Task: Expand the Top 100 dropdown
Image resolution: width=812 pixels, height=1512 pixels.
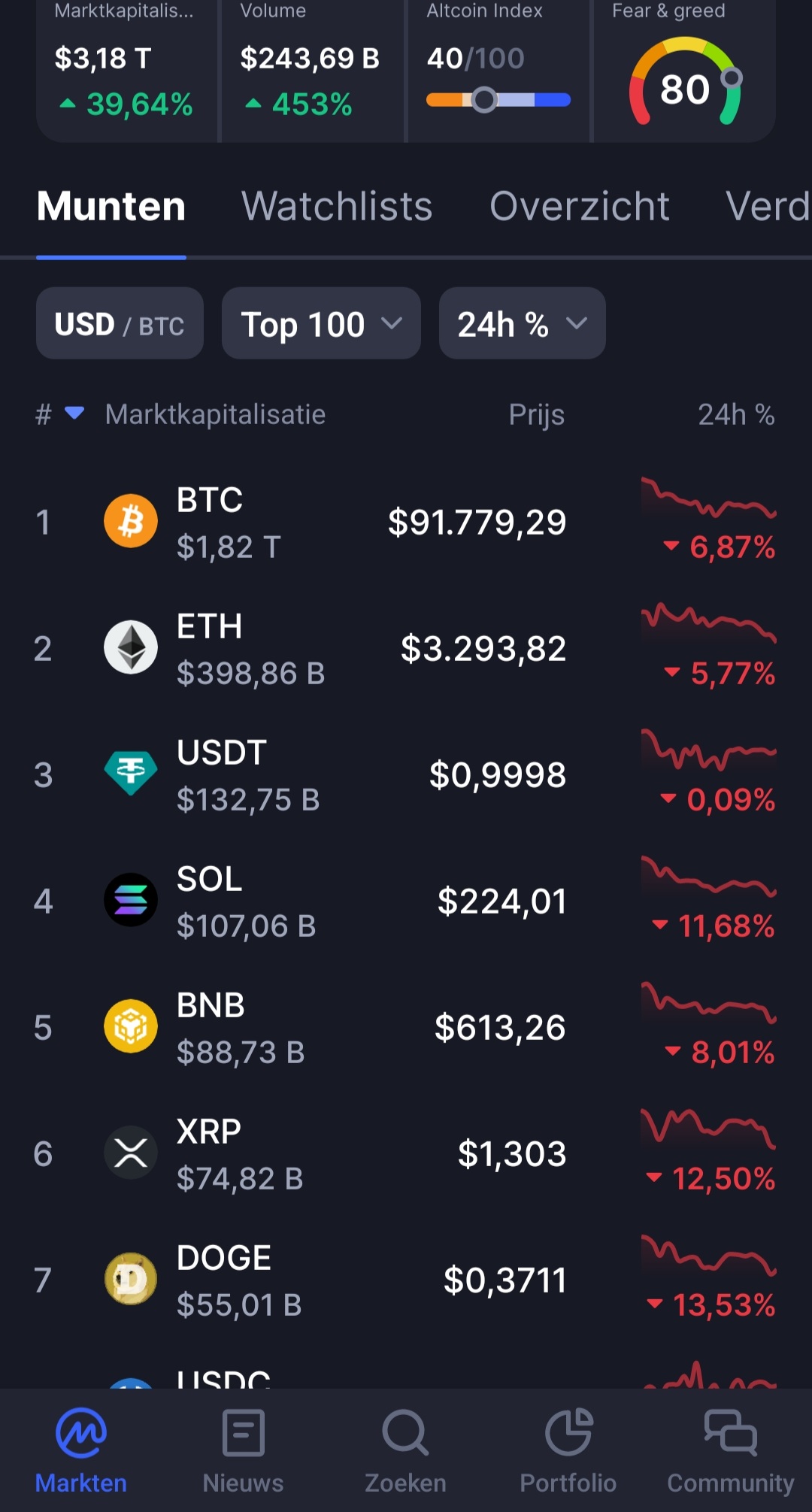Action: pyautogui.click(x=321, y=323)
